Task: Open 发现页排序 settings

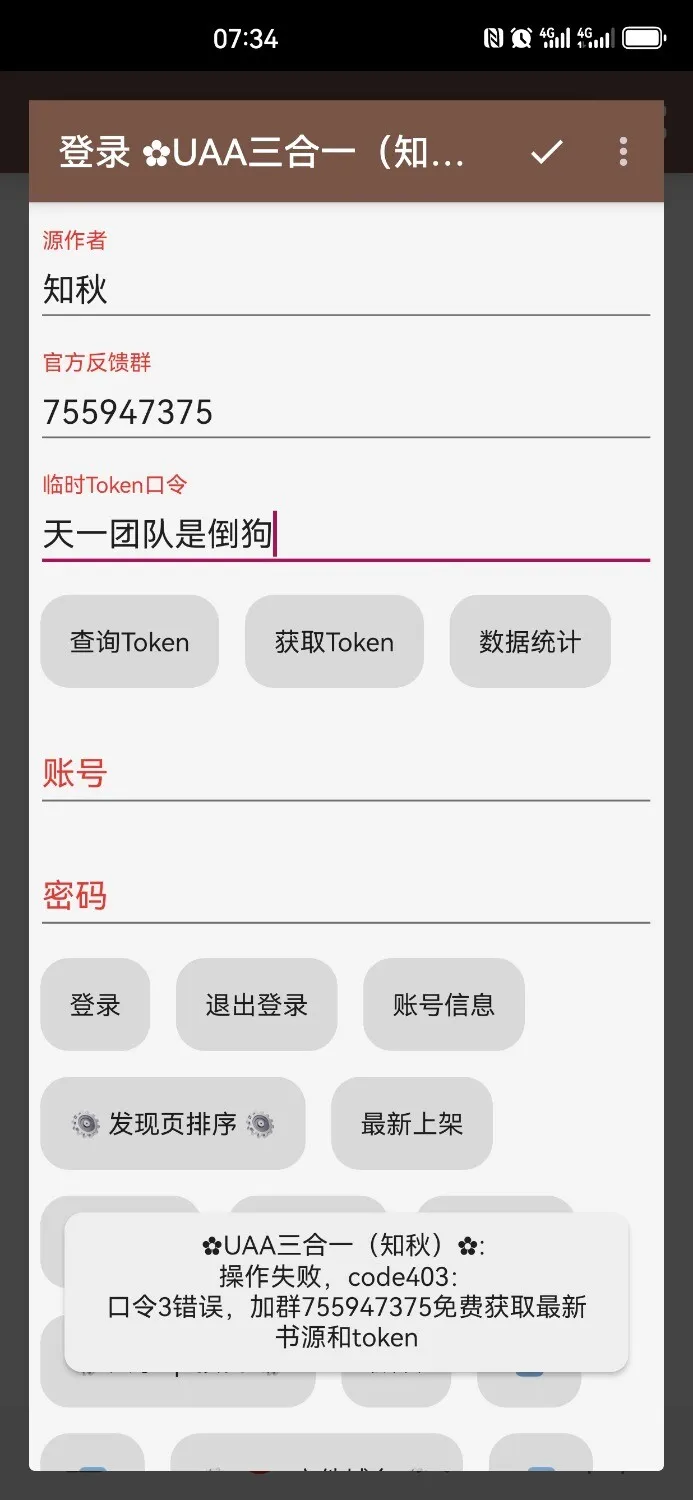Action: click(173, 1124)
